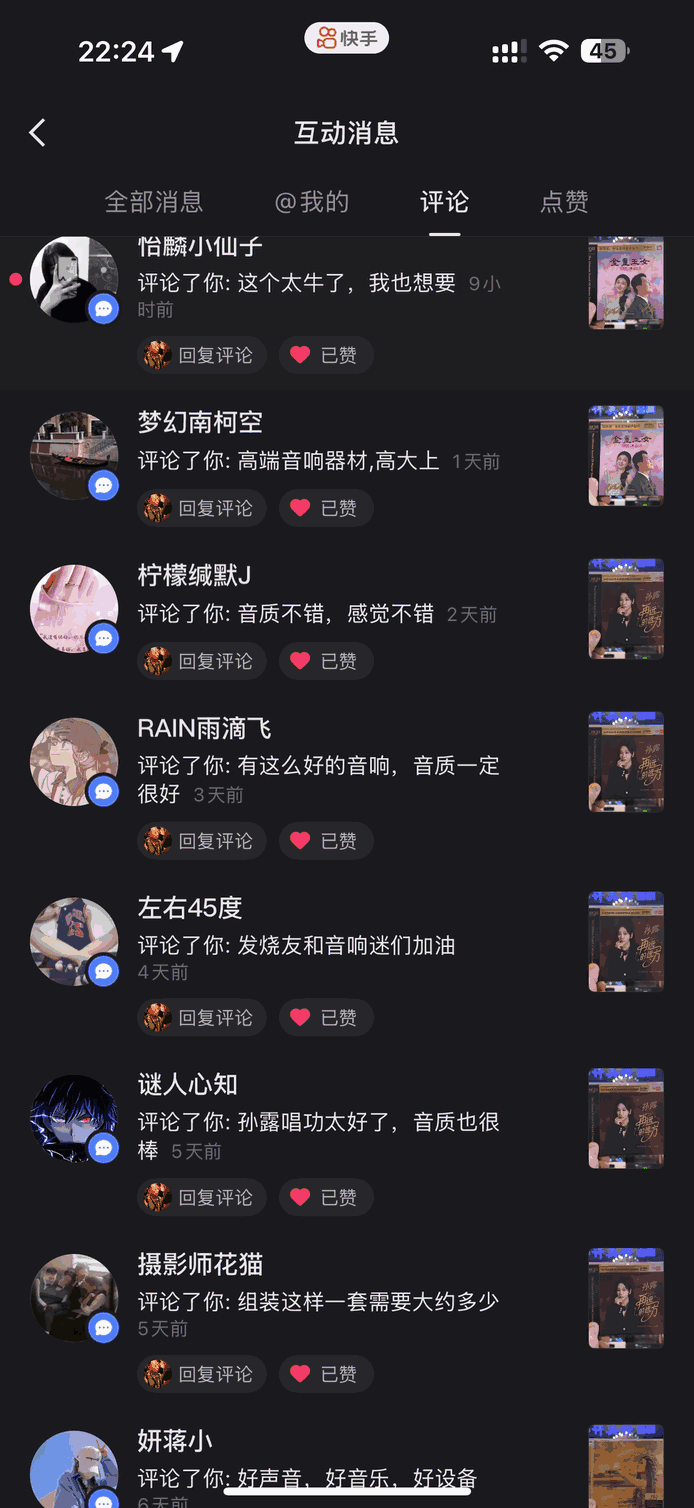Reply to 谜人心知's comment
Image resolution: width=694 pixels, height=1508 pixels.
(x=202, y=1197)
